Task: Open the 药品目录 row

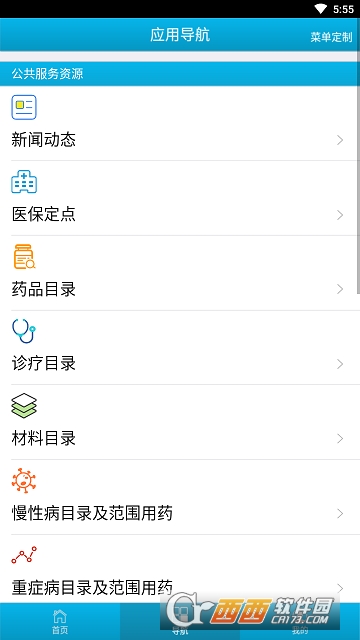Action: tap(180, 273)
